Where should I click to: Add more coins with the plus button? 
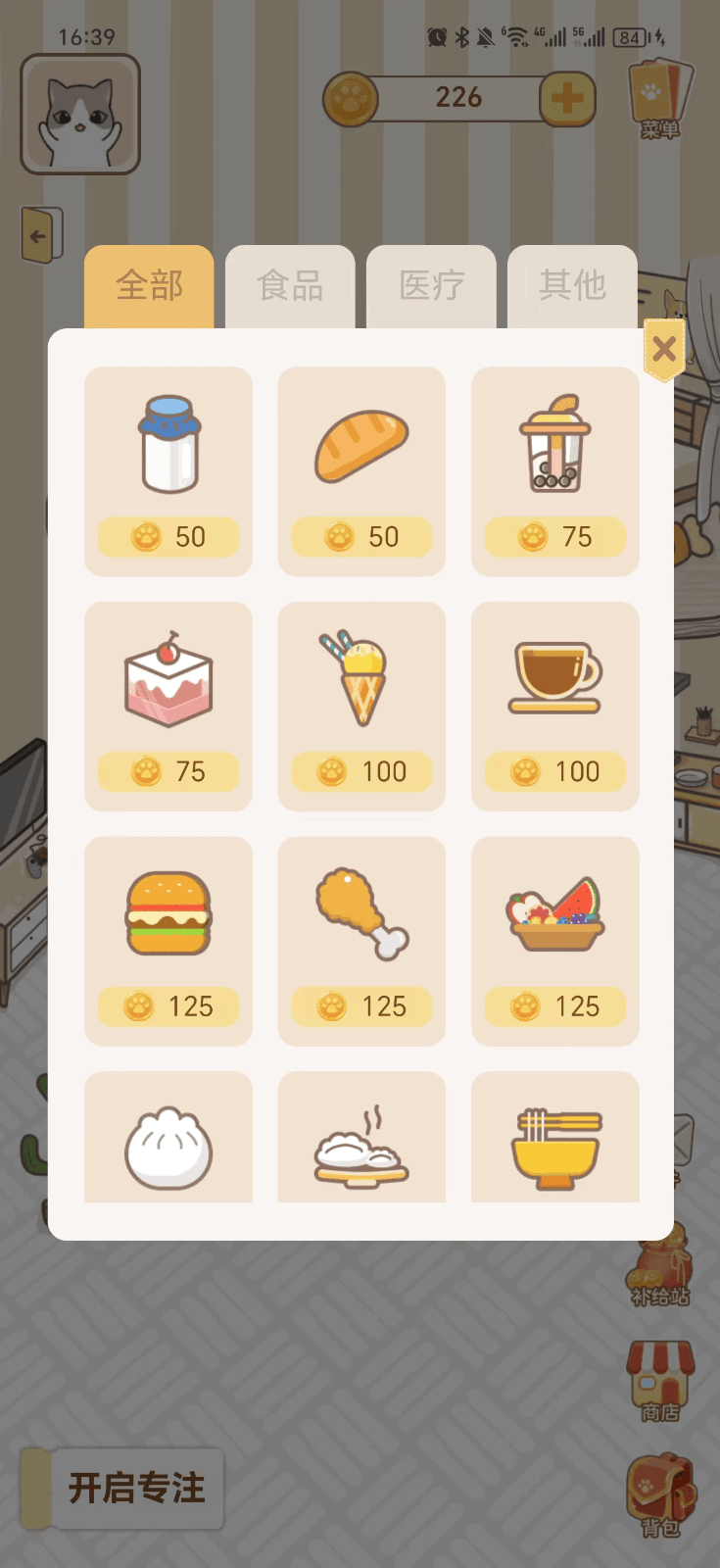click(x=567, y=99)
